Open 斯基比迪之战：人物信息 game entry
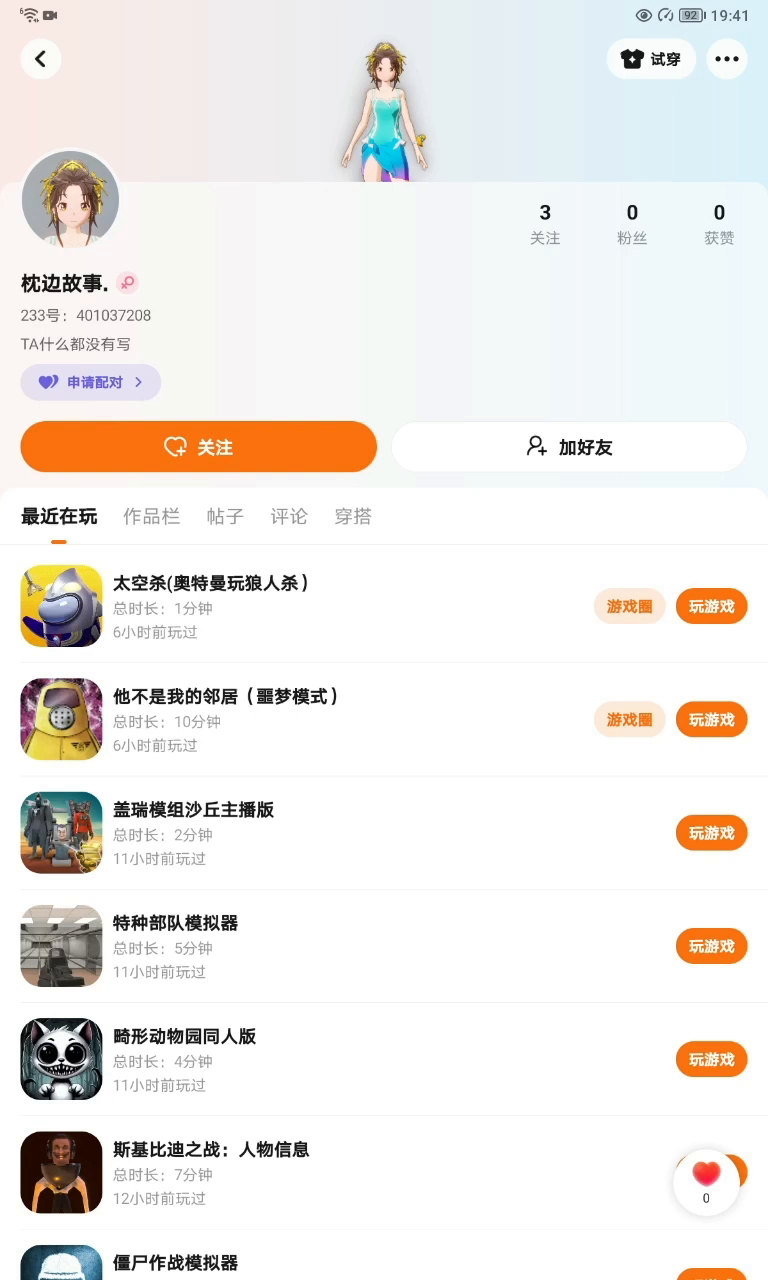 [x=211, y=1150]
